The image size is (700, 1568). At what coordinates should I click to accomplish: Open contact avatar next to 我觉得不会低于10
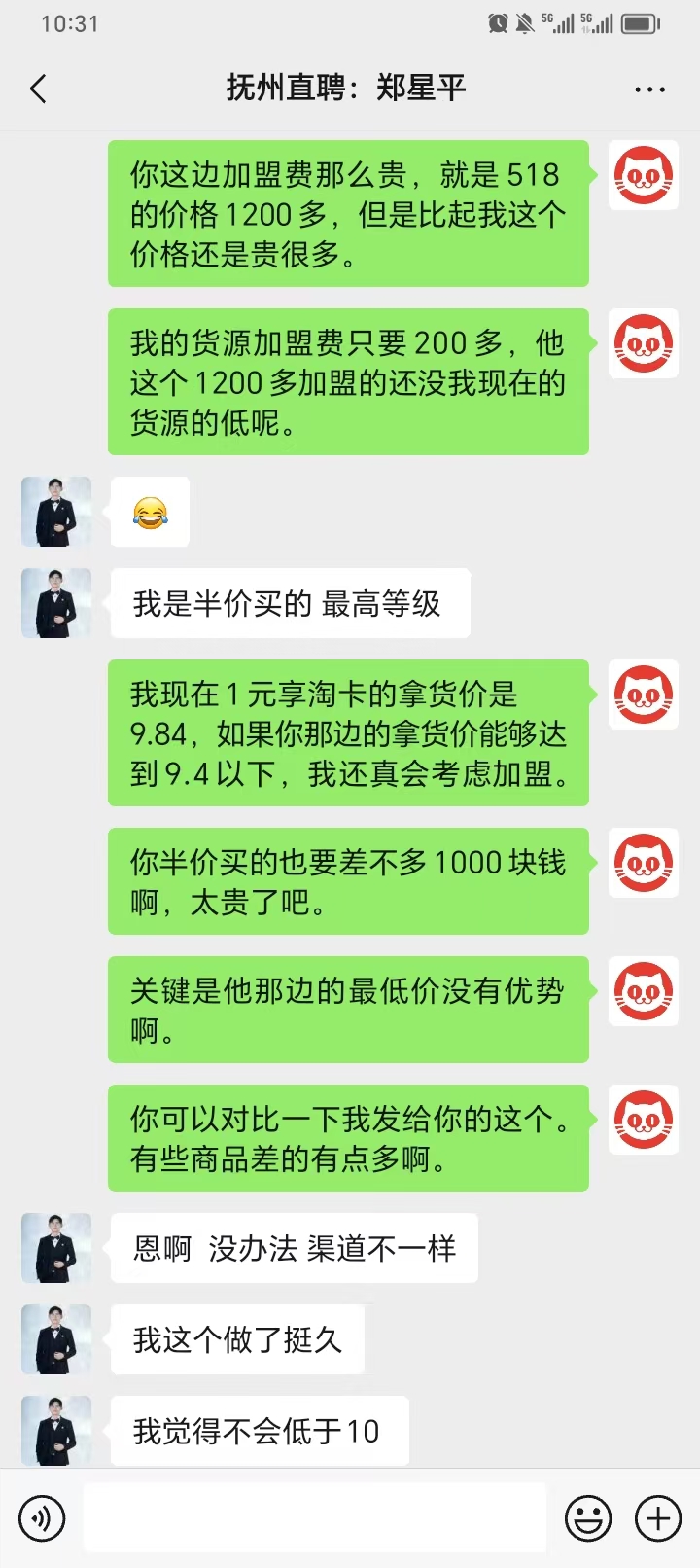(x=56, y=1431)
